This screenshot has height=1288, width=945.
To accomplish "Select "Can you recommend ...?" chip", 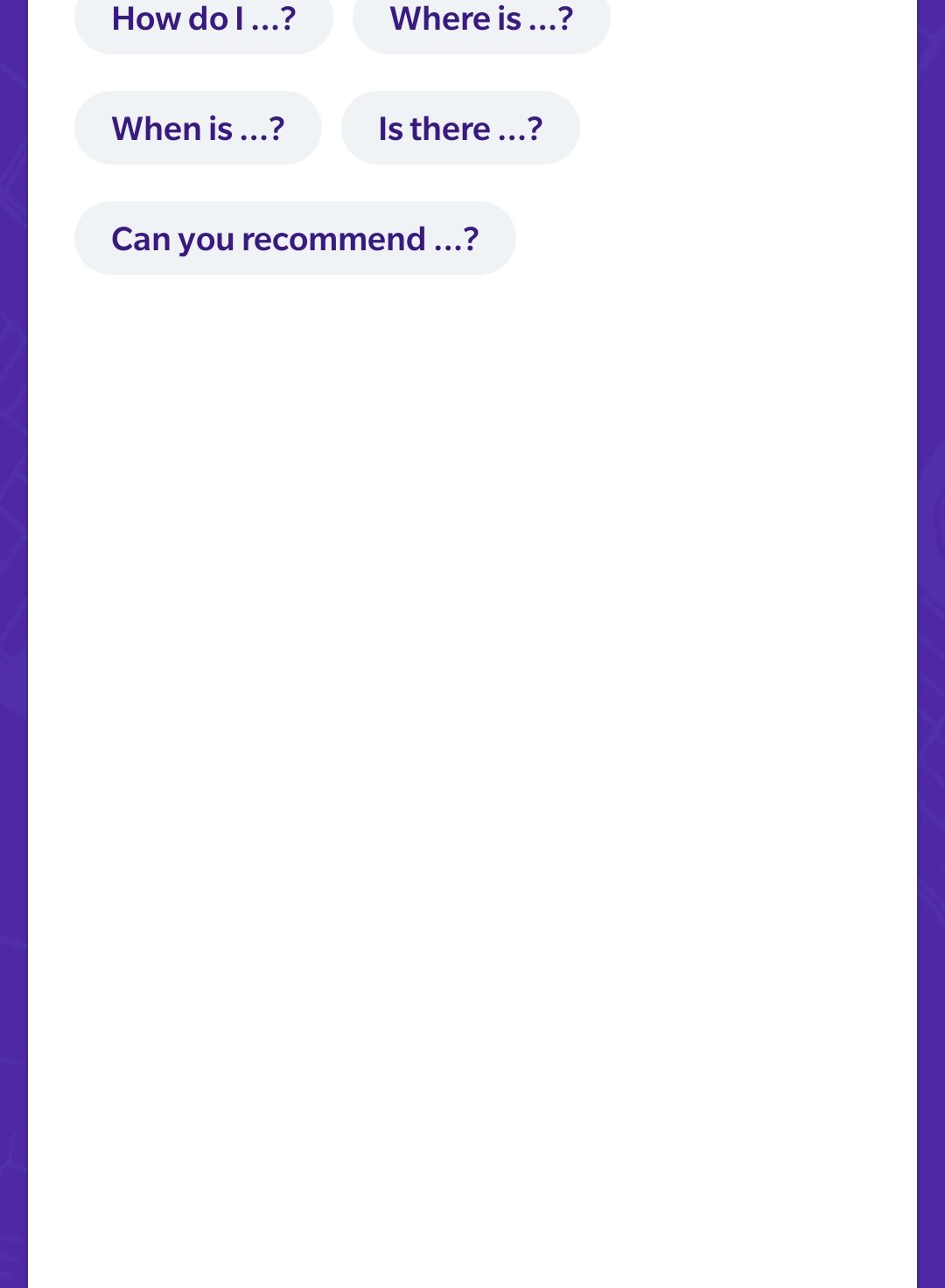I will (295, 239).
